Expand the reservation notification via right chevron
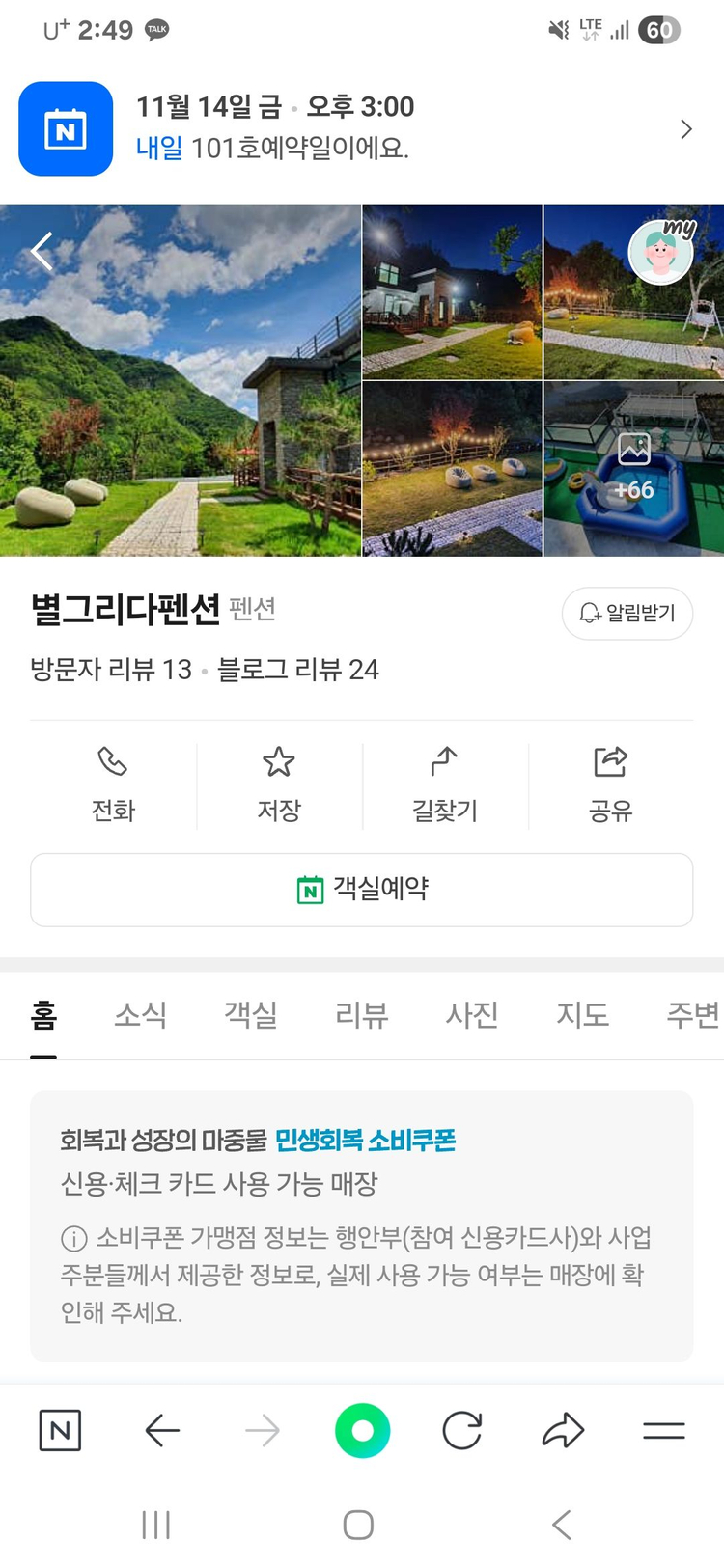Screen dimensions: 724x1568 tap(686, 128)
